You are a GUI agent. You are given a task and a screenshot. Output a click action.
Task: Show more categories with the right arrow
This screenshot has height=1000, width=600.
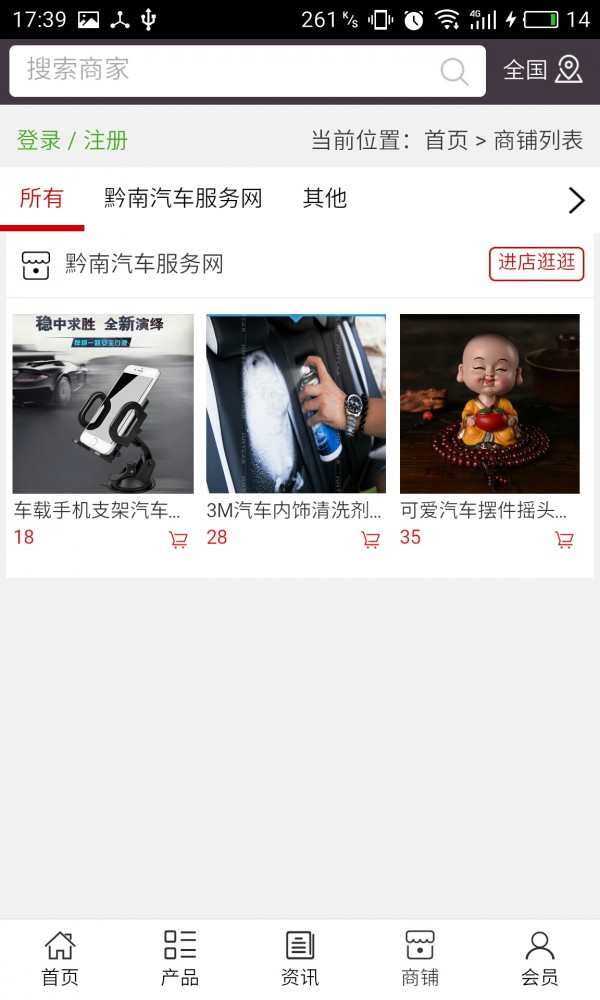click(x=576, y=200)
